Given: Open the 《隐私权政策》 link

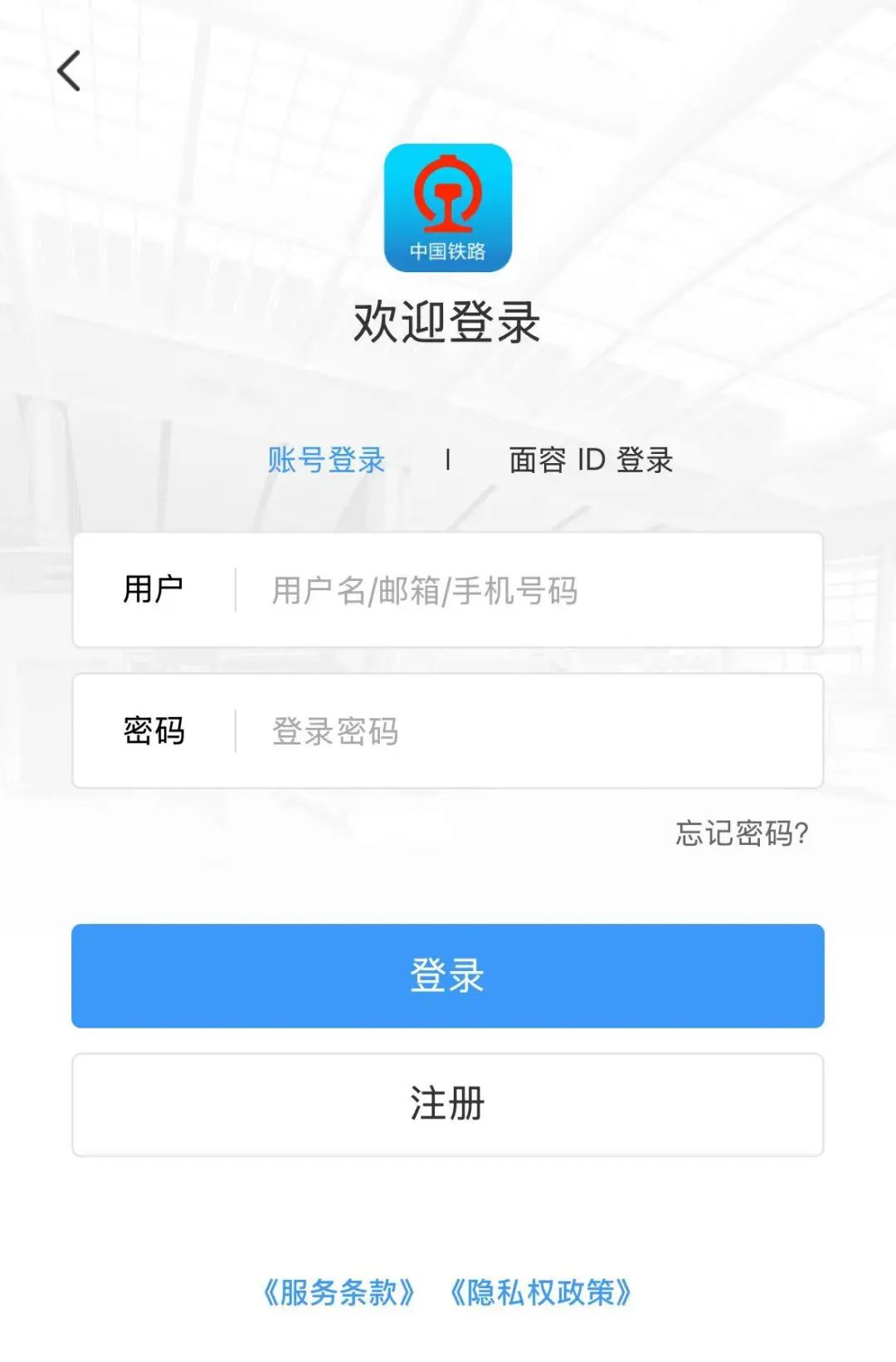Looking at the screenshot, I should pyautogui.click(x=540, y=1292).
